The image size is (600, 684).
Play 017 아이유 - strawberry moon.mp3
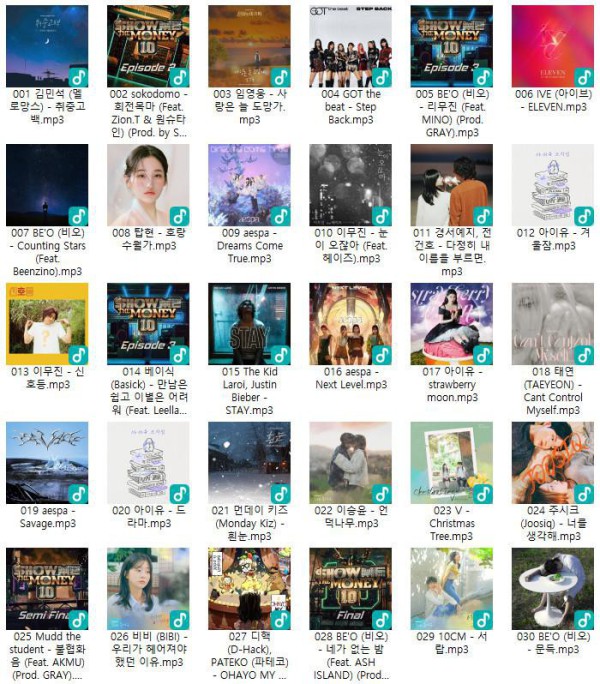pos(451,324)
